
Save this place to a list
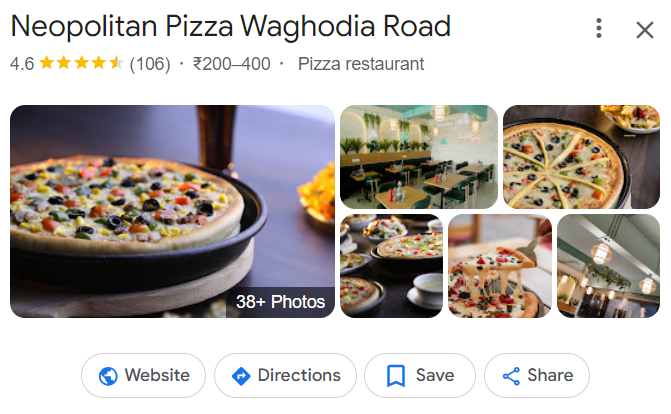pos(420,376)
